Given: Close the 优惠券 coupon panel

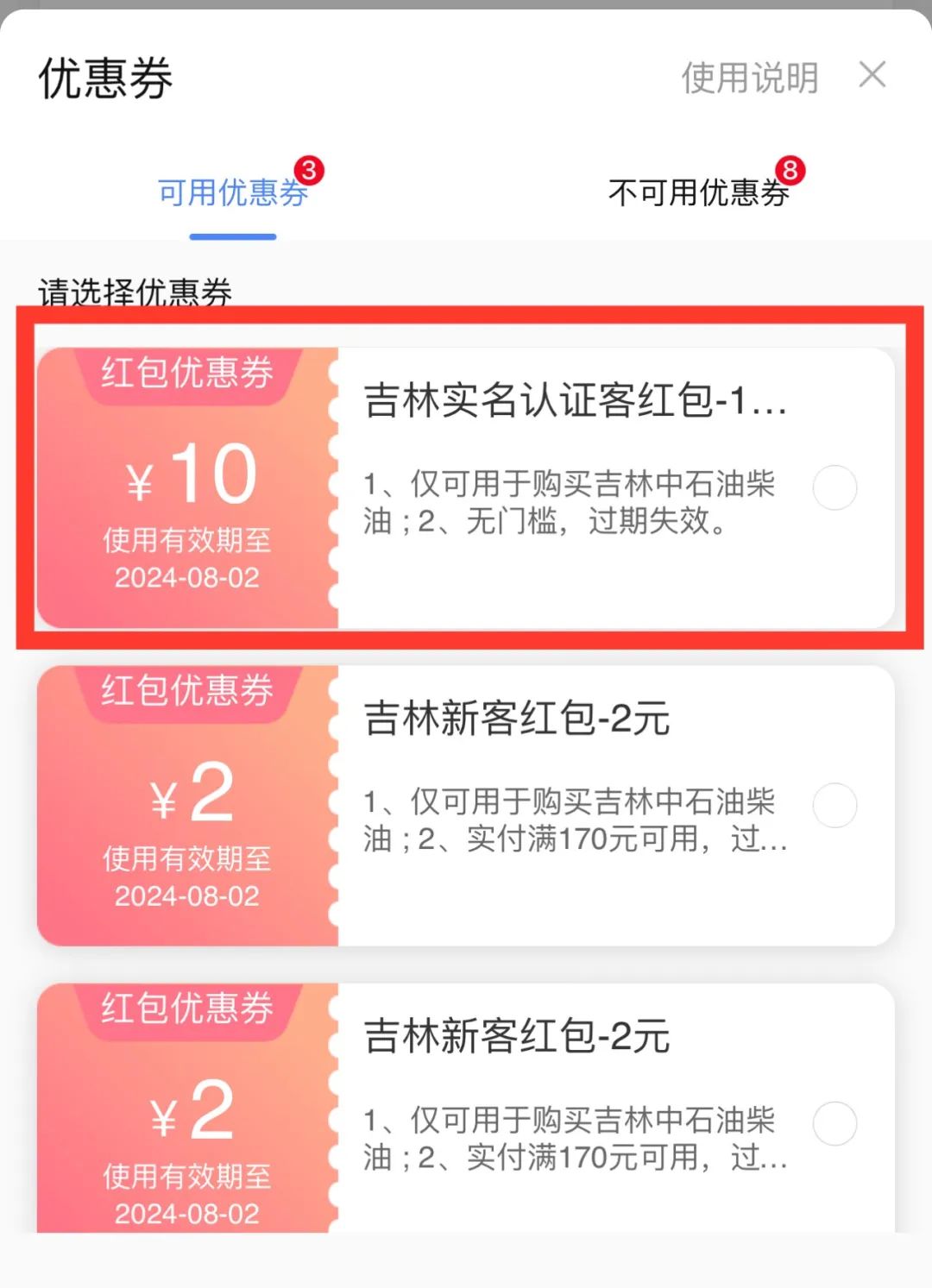Looking at the screenshot, I should click(x=872, y=75).
